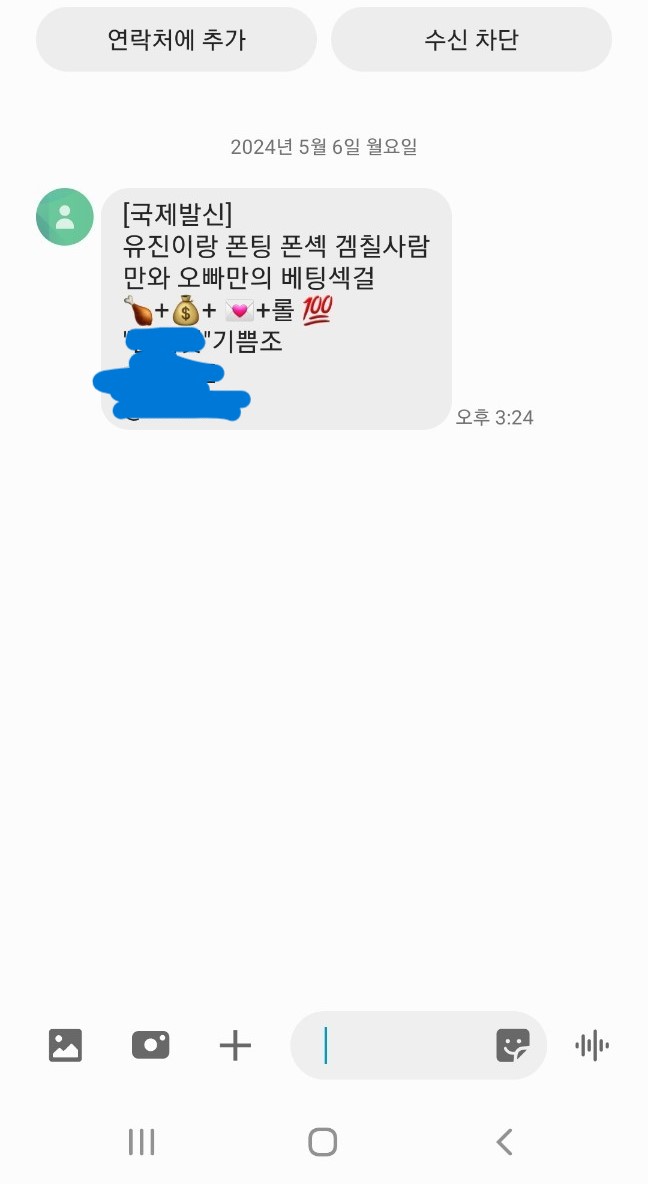This screenshot has height=1184, width=648.
Task: Tap the 연락처에 추가 button
Action: [176, 40]
